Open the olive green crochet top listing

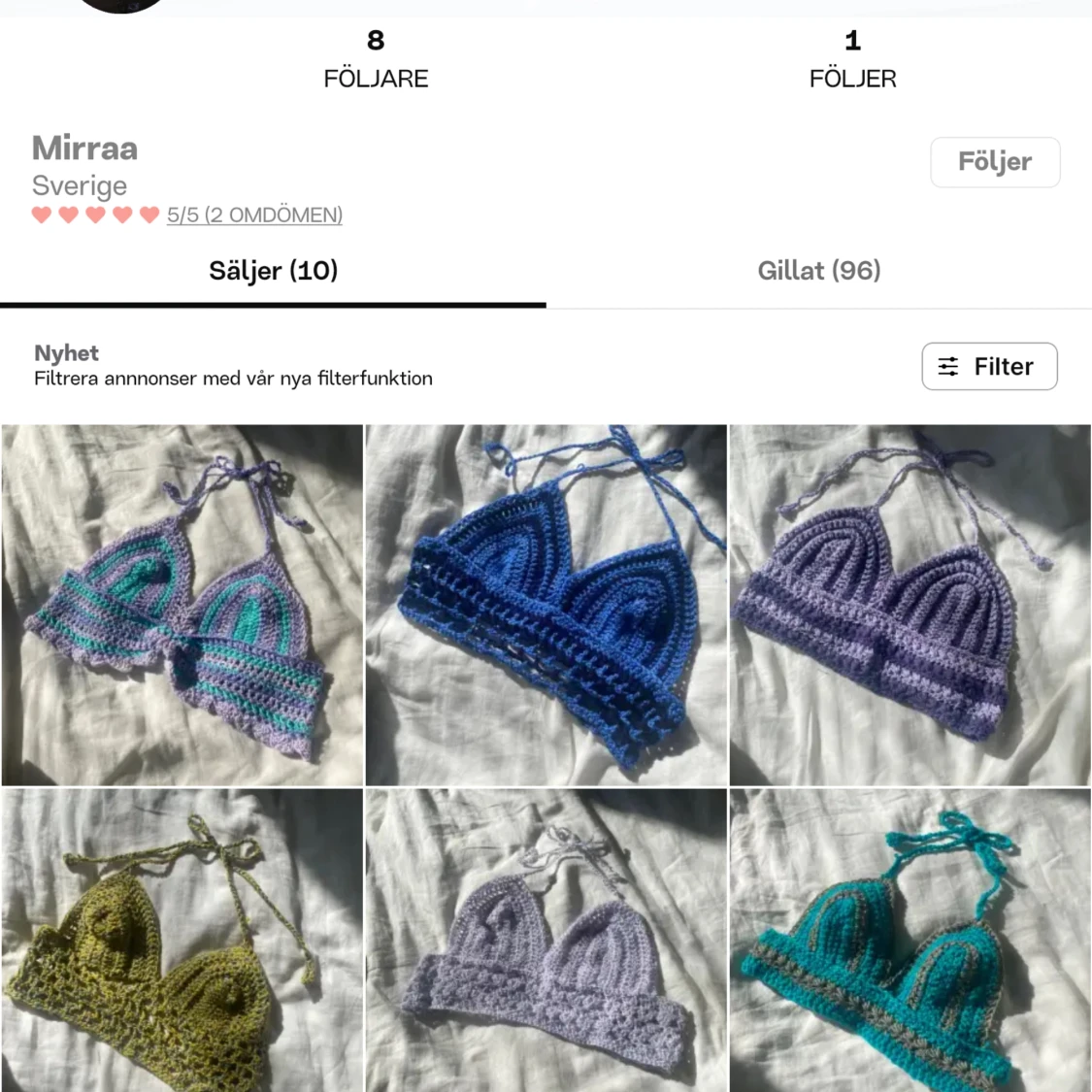click(x=182, y=942)
